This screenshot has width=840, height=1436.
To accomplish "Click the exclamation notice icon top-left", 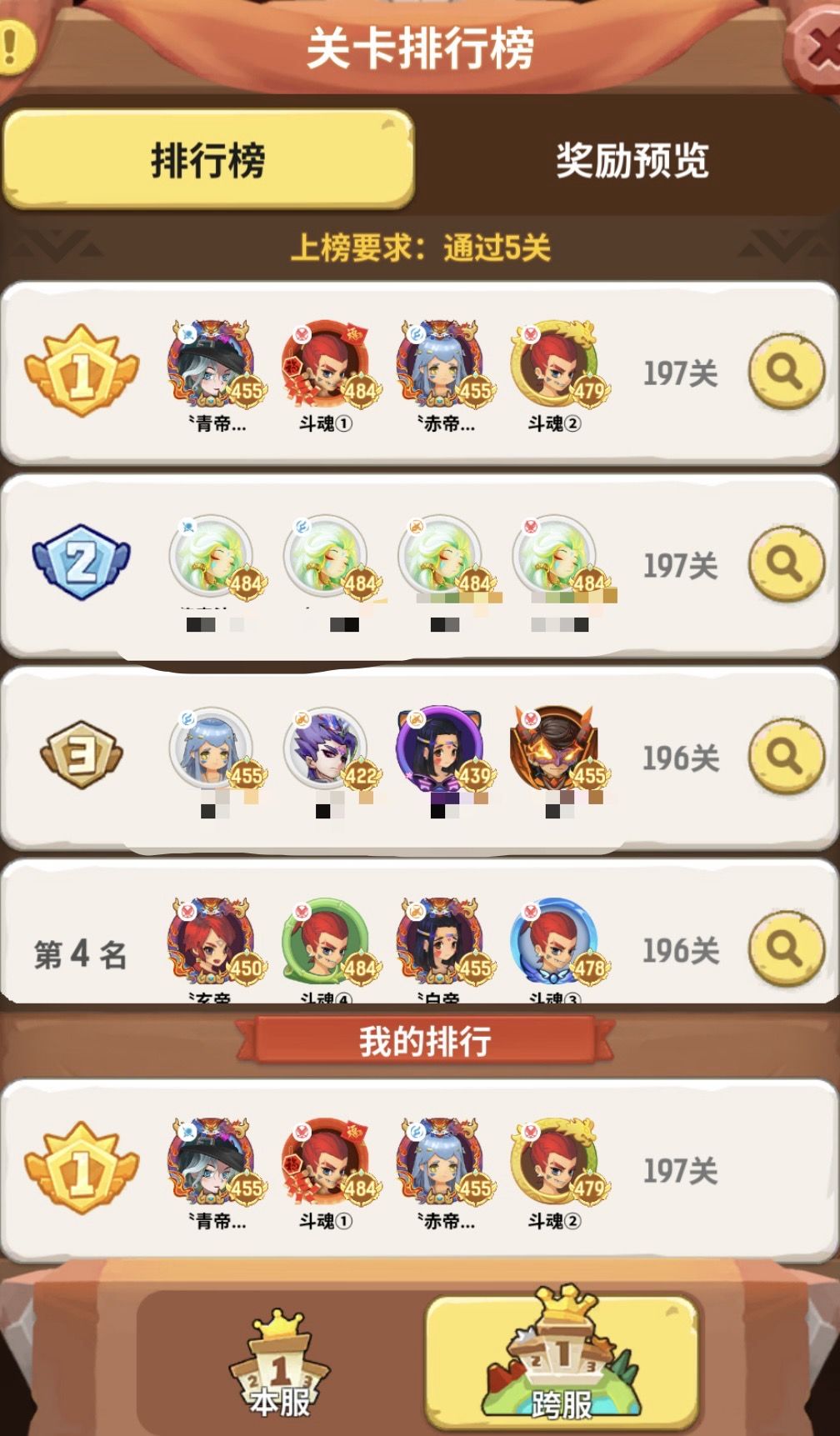I will click(x=12, y=43).
